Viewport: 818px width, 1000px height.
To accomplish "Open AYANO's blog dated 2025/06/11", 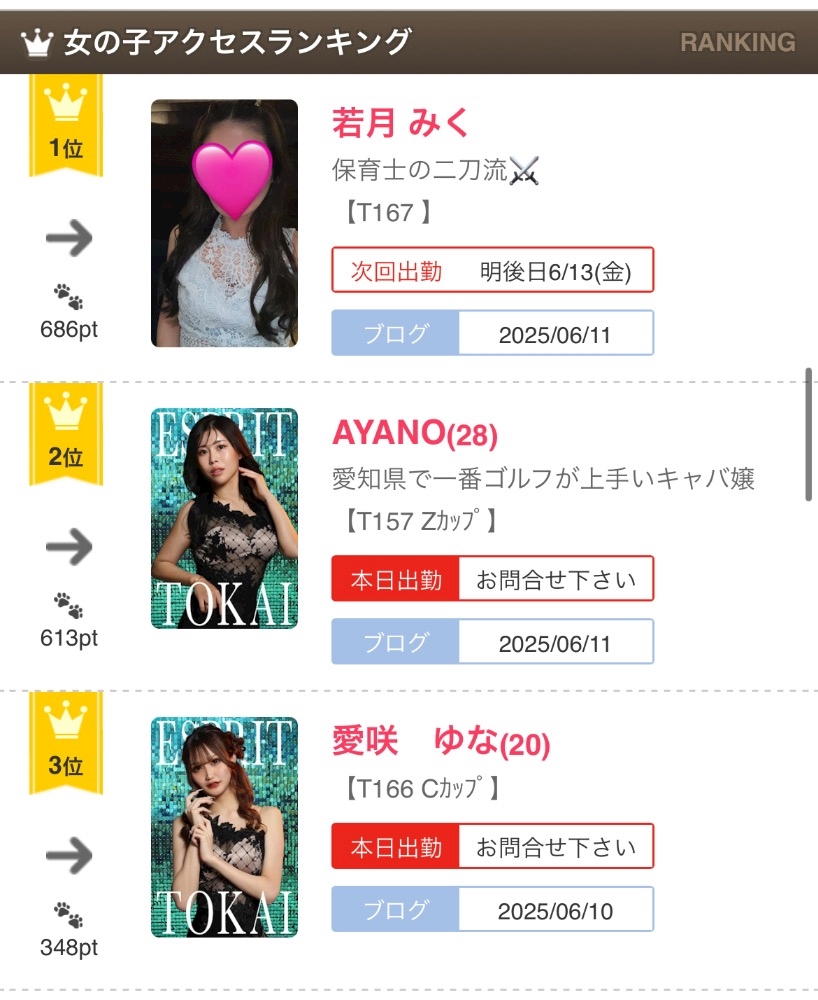I will click(492, 642).
